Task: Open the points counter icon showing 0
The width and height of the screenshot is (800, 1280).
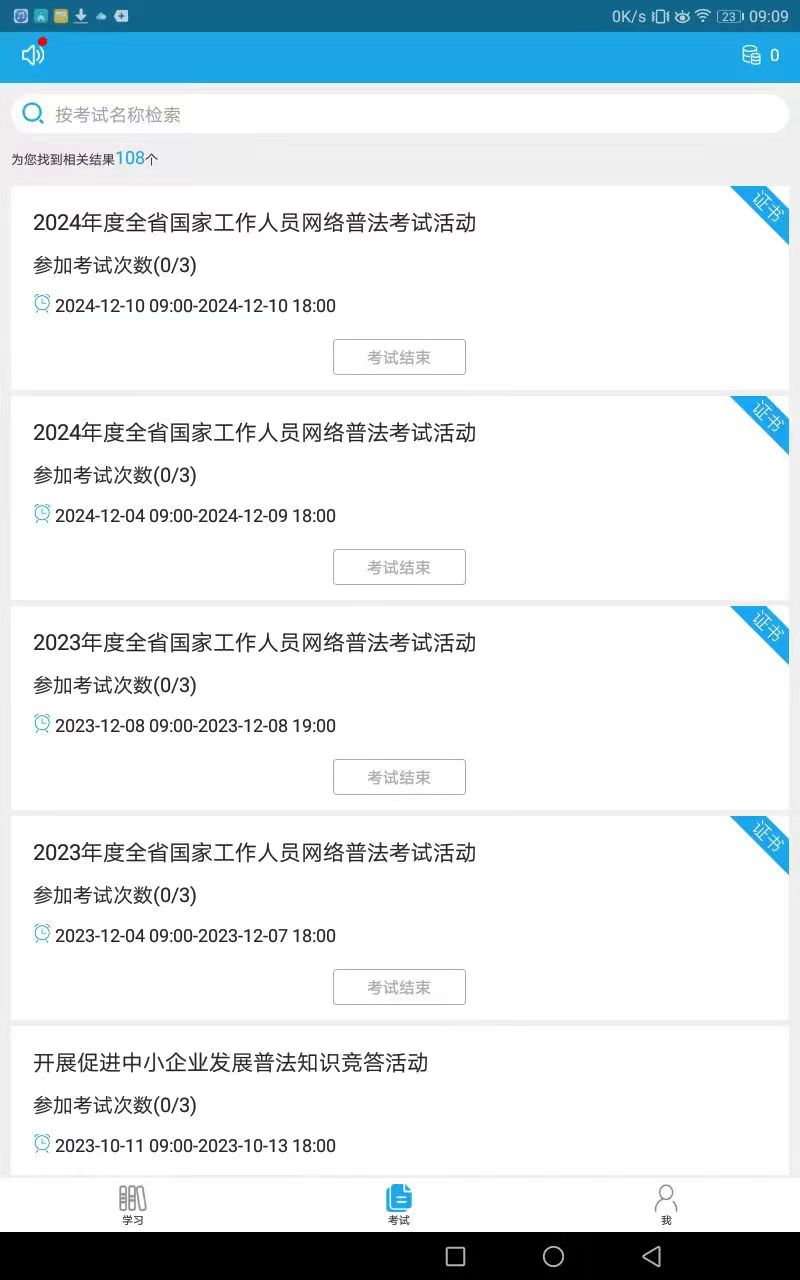Action: point(752,55)
